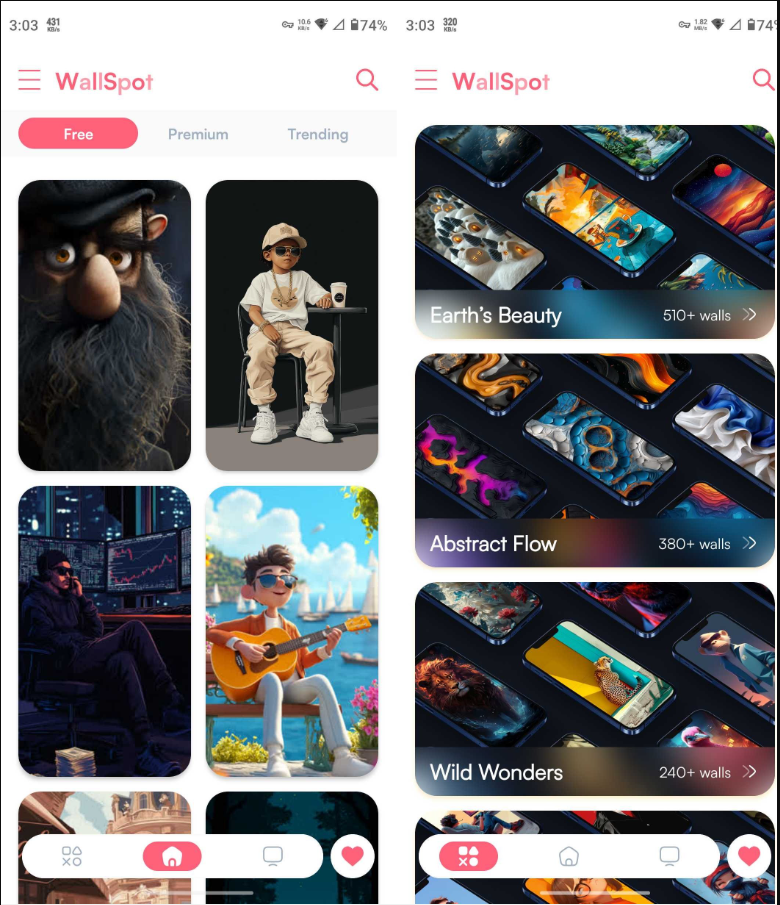Image resolution: width=780 pixels, height=905 pixels.
Task: Switch to the Premium tab
Action: (x=198, y=134)
